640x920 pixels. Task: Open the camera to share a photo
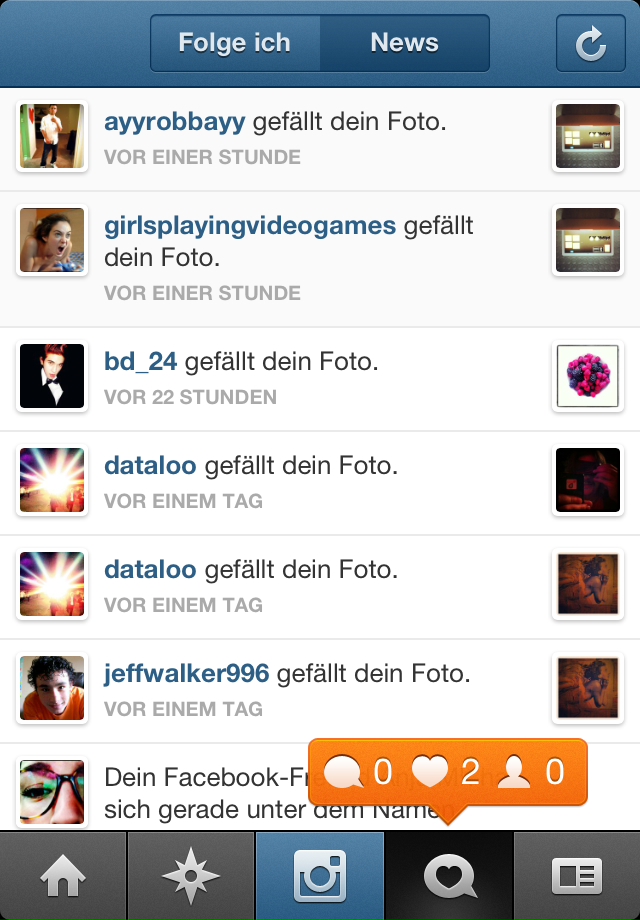click(x=320, y=876)
